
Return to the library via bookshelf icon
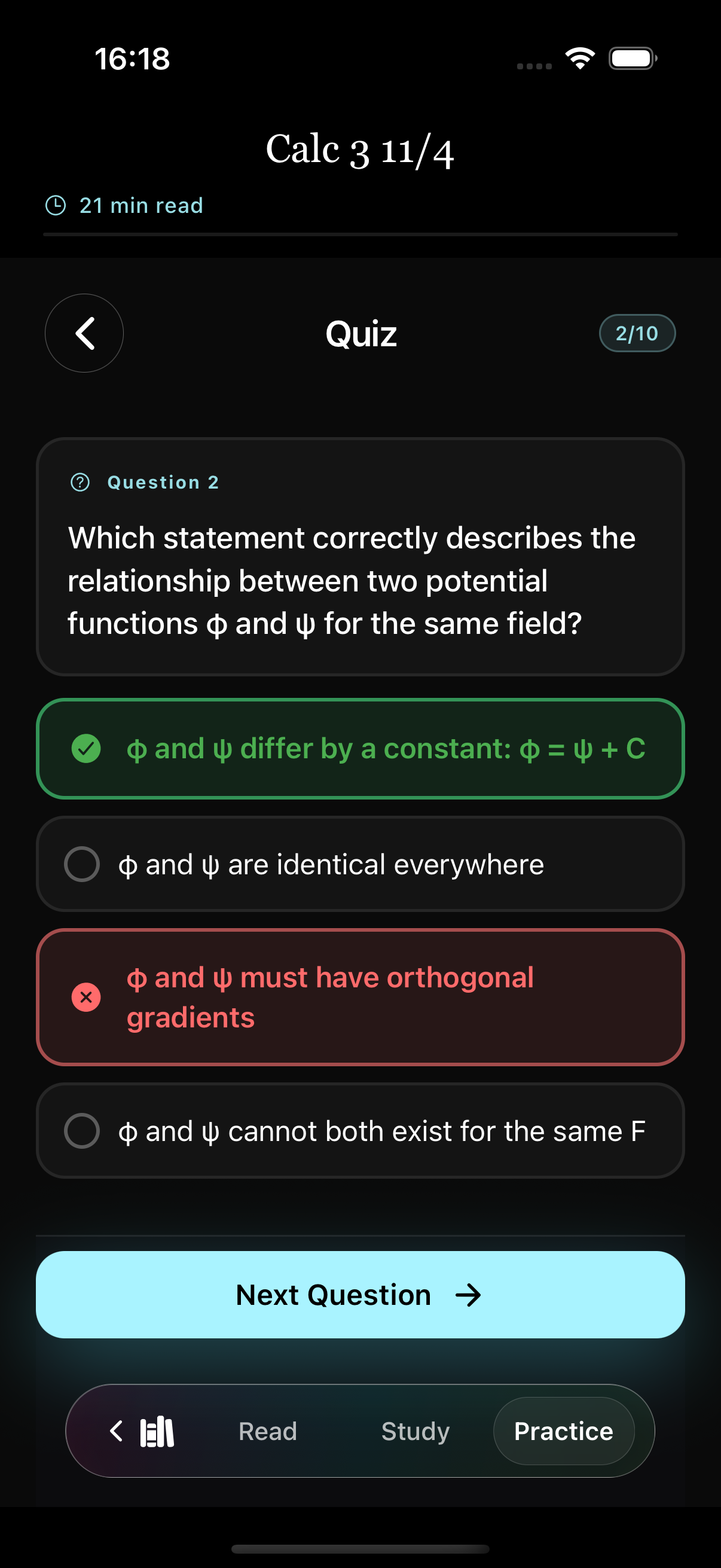(x=143, y=1431)
